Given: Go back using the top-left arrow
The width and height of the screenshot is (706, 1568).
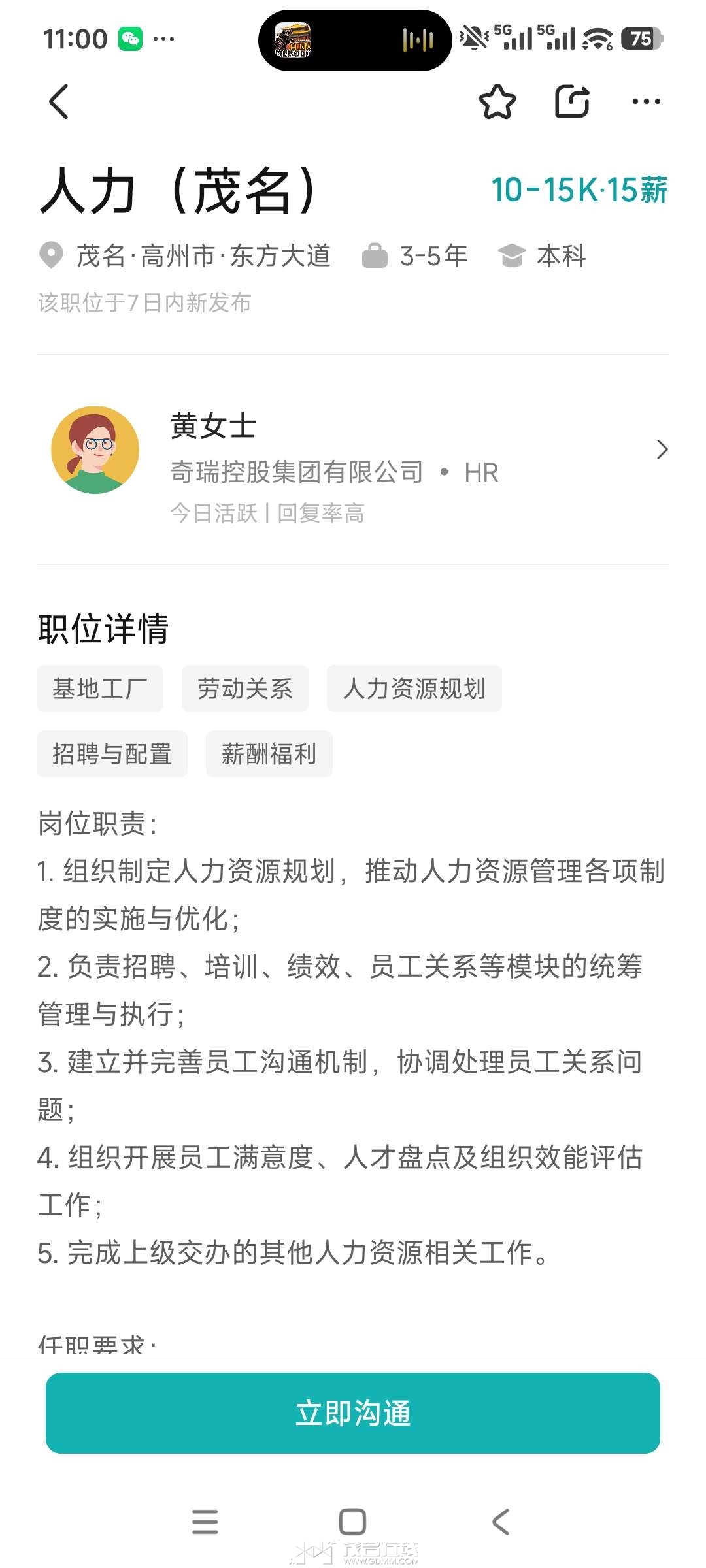Looking at the screenshot, I should (59, 102).
